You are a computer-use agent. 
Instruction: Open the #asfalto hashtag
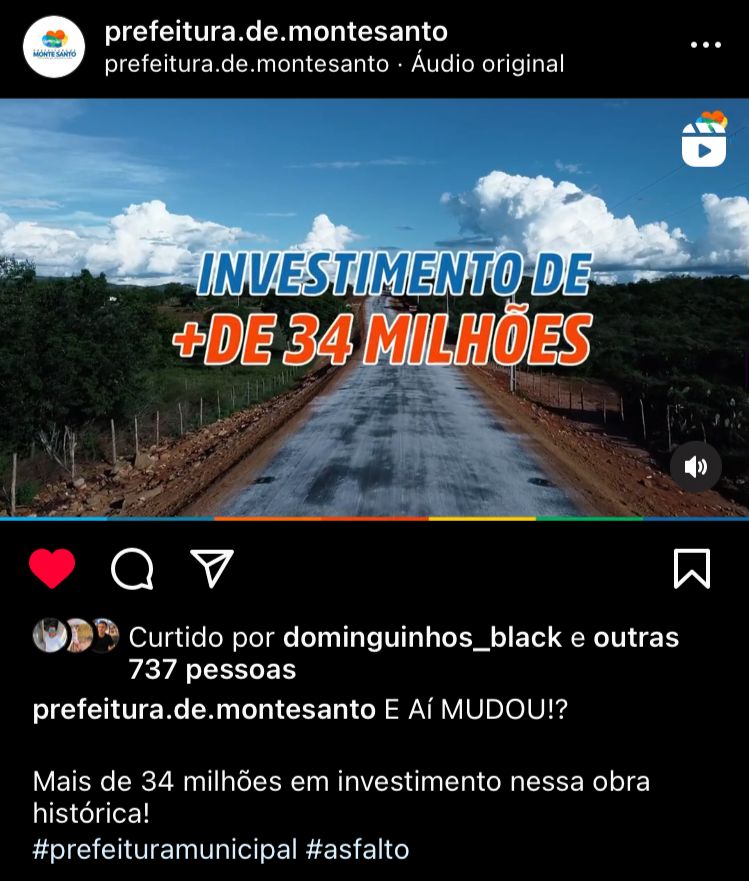point(357,849)
